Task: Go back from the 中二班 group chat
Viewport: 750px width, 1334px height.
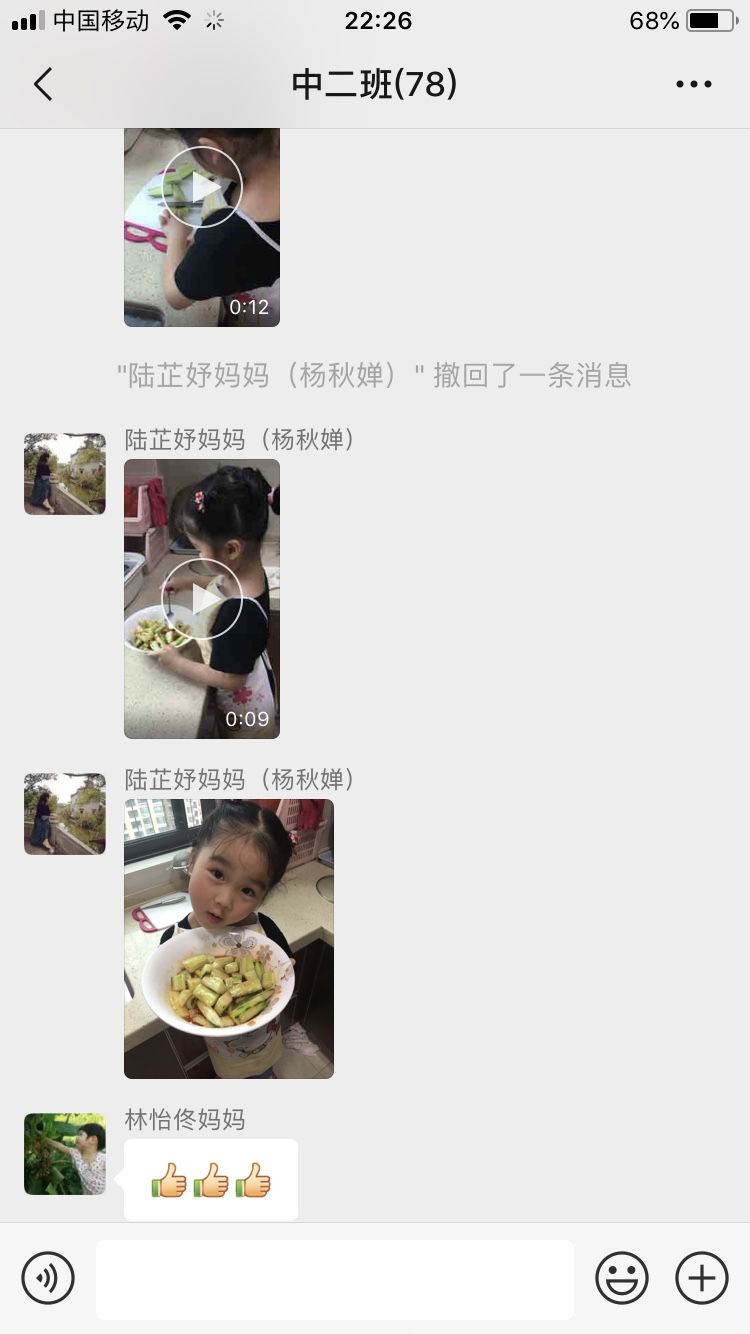Action: tap(43, 85)
